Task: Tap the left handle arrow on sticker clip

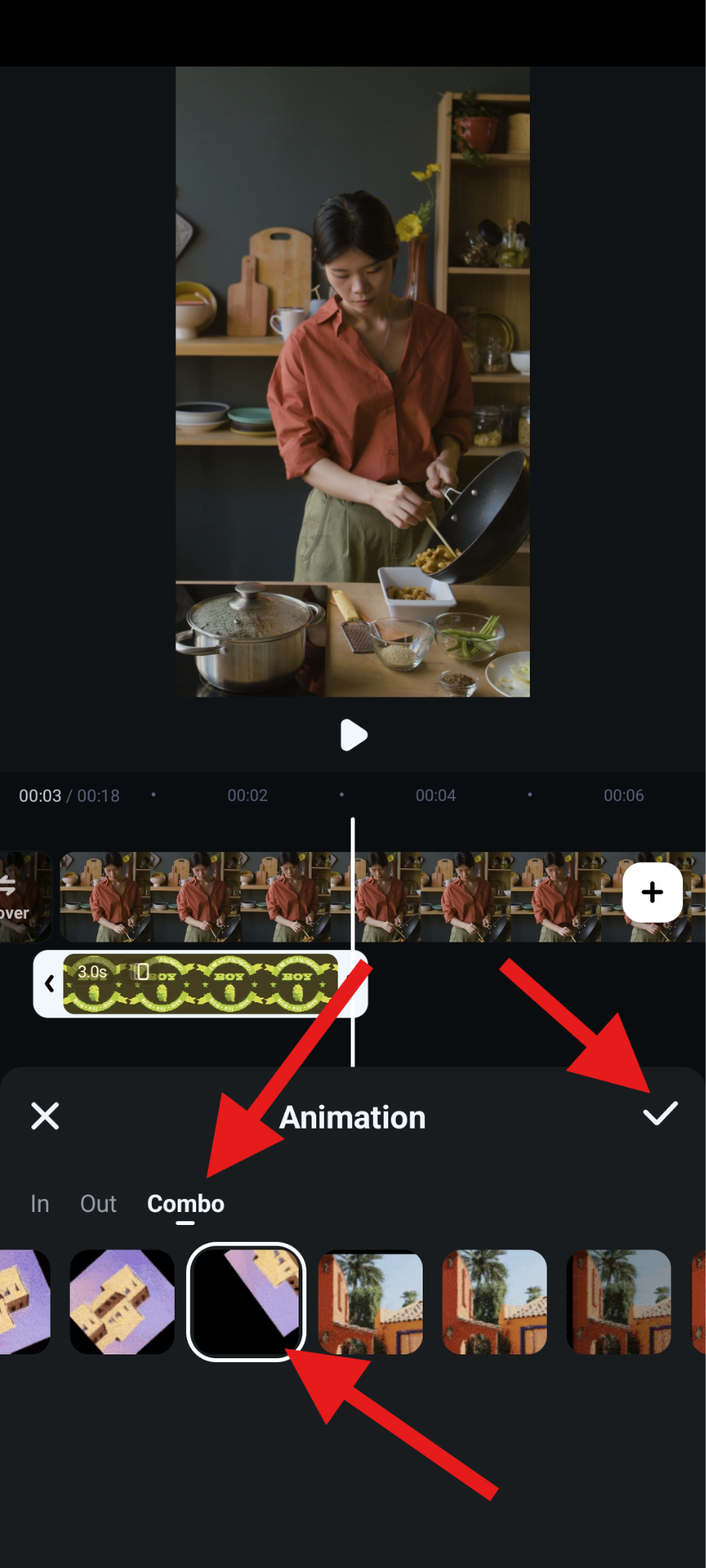Action: [49, 984]
